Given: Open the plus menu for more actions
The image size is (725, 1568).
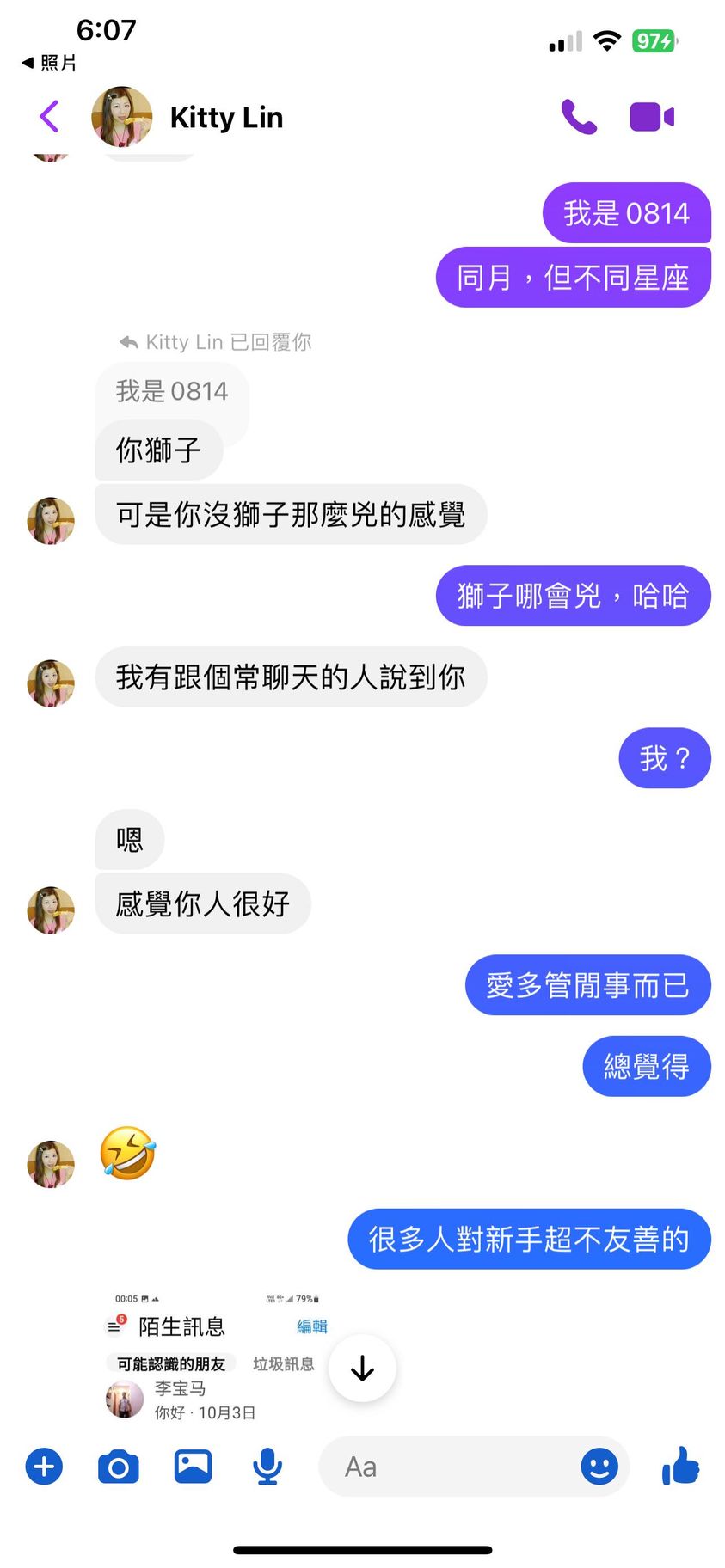Looking at the screenshot, I should point(44,1466).
